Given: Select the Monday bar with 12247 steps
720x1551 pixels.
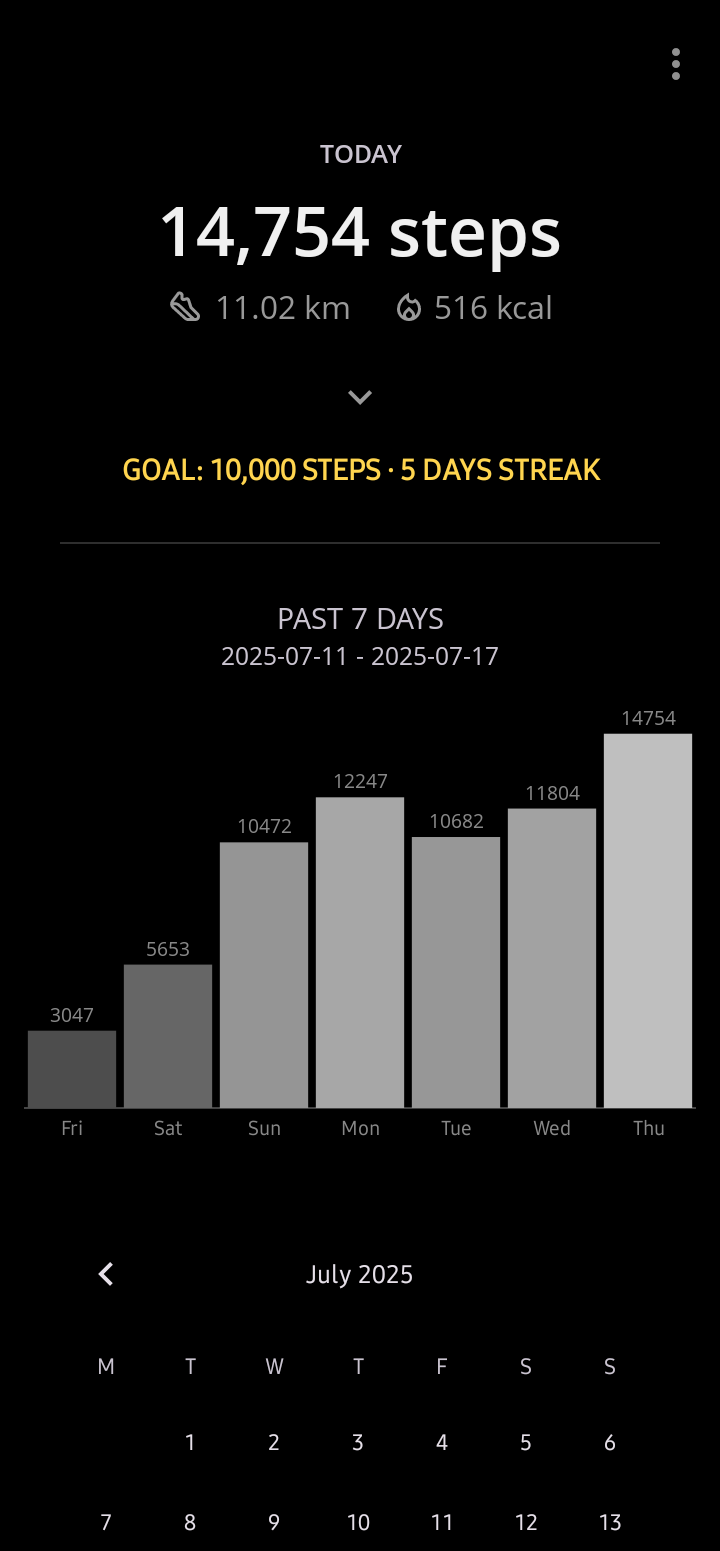Looking at the screenshot, I should [x=360, y=952].
